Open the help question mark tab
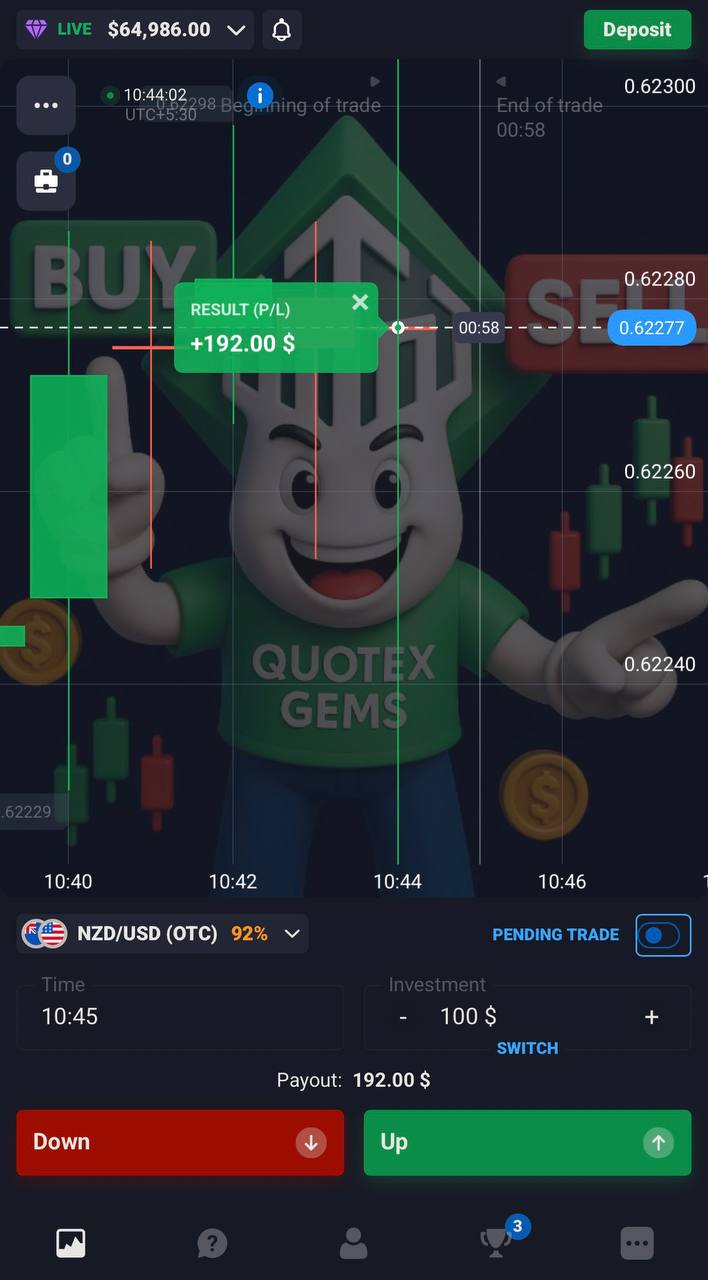Image resolution: width=708 pixels, height=1280 pixels. [x=212, y=1243]
